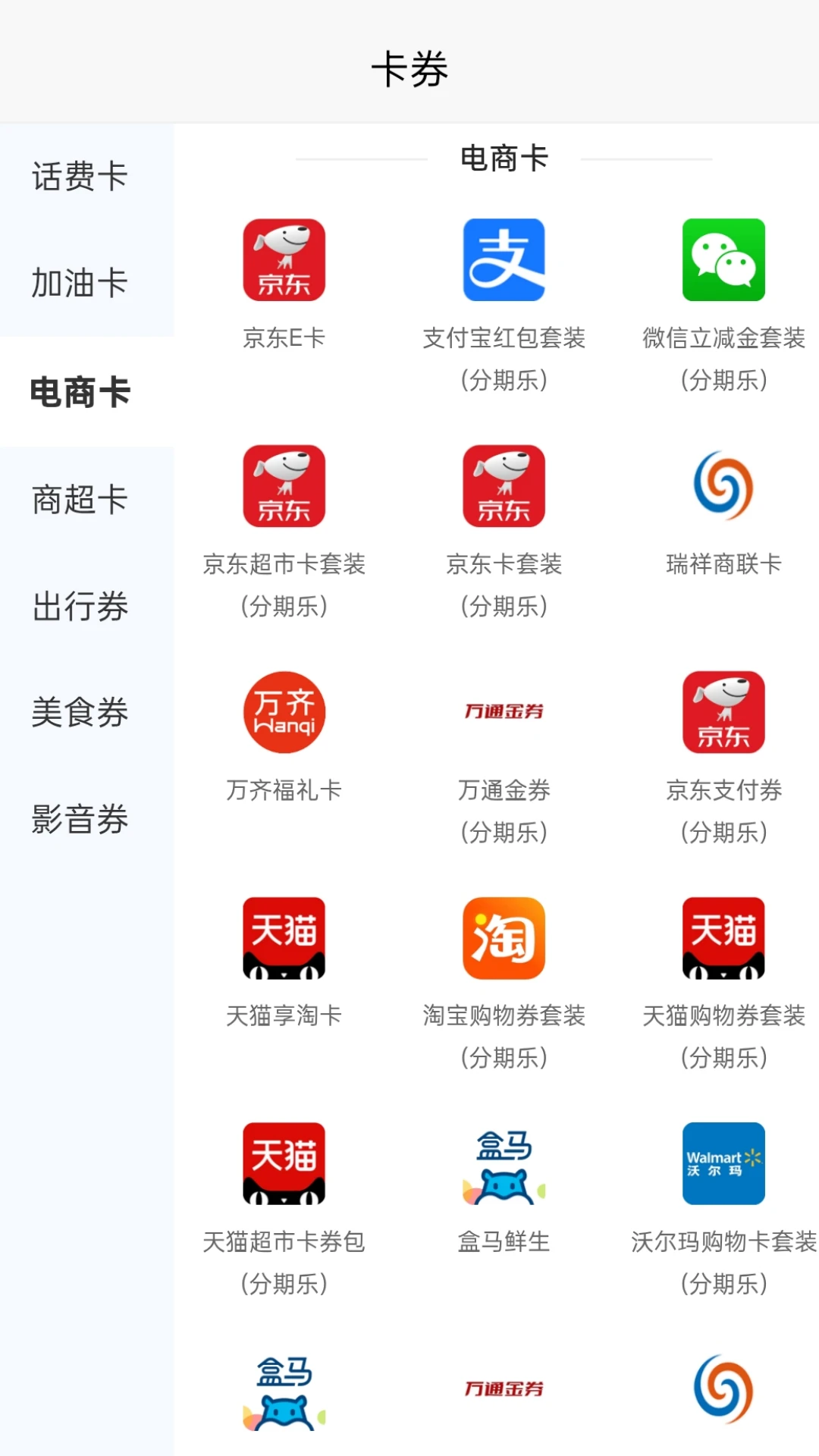
Task: Select the 加油卡 category
Action: point(80,284)
